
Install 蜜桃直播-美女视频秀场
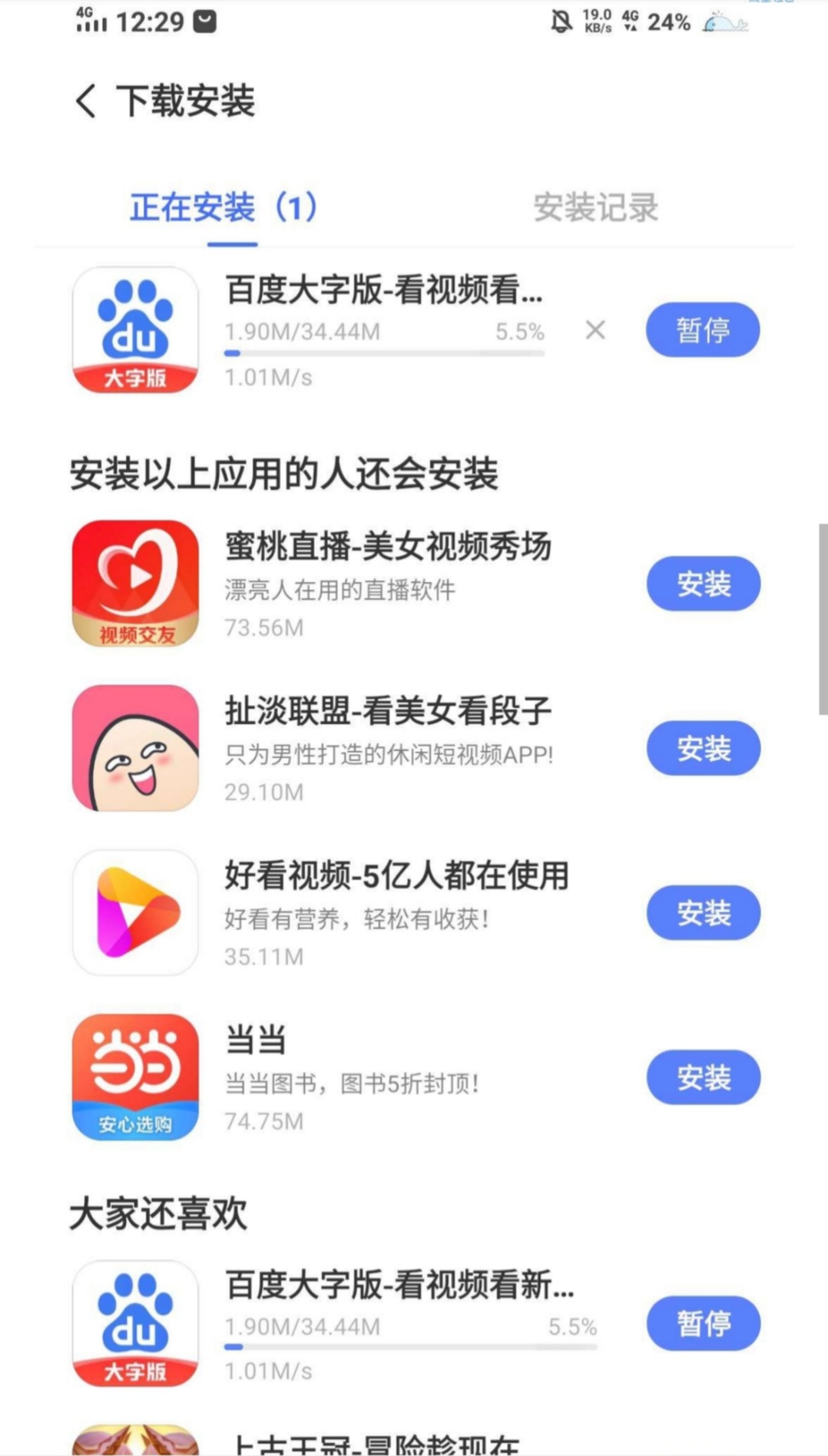703,584
